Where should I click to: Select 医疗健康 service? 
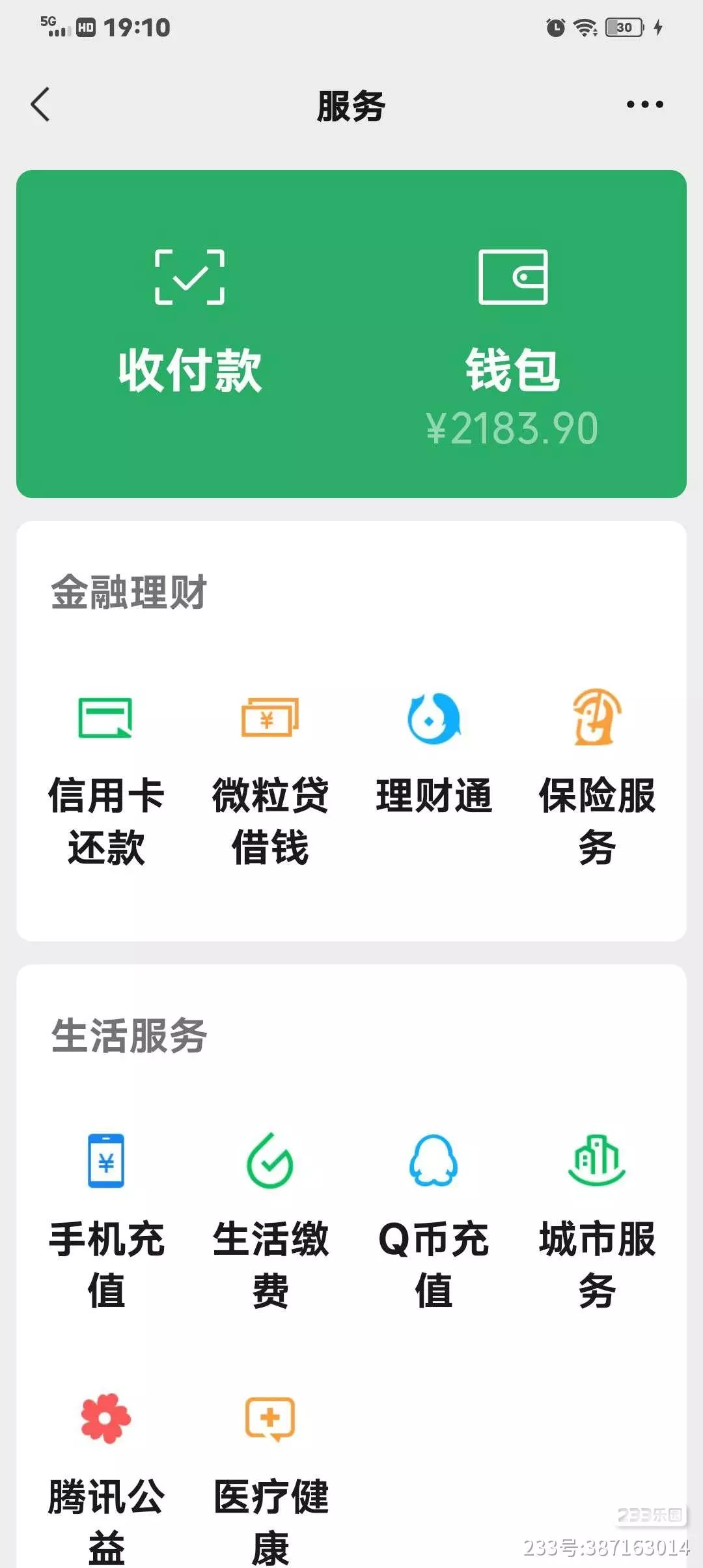click(x=270, y=1479)
